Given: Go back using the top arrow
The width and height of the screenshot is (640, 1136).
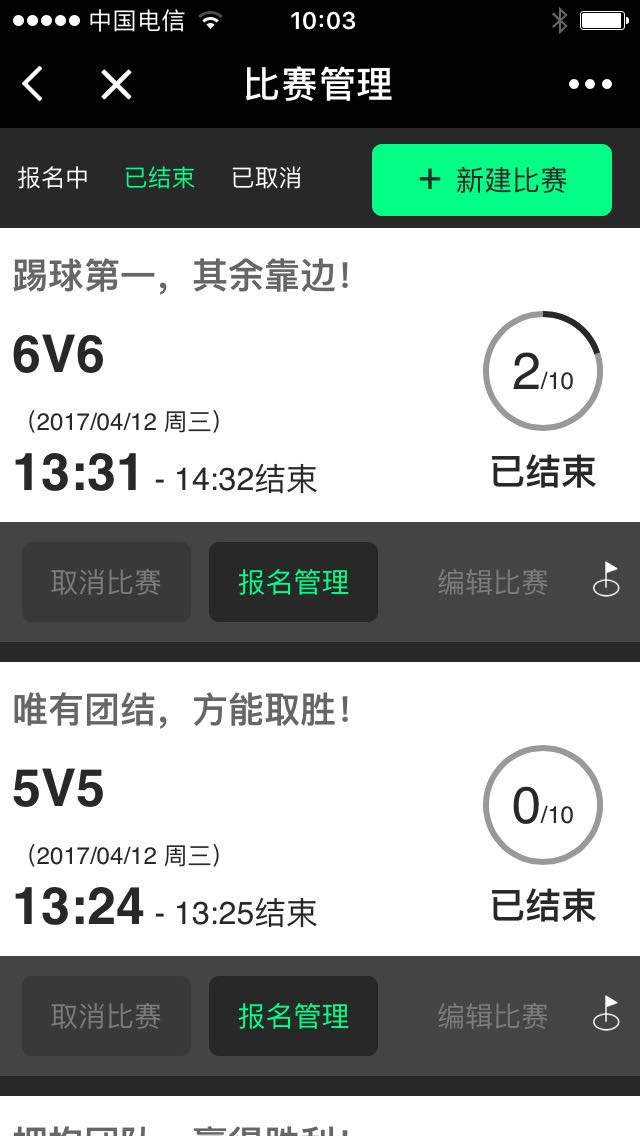Looking at the screenshot, I should pos(33,84).
